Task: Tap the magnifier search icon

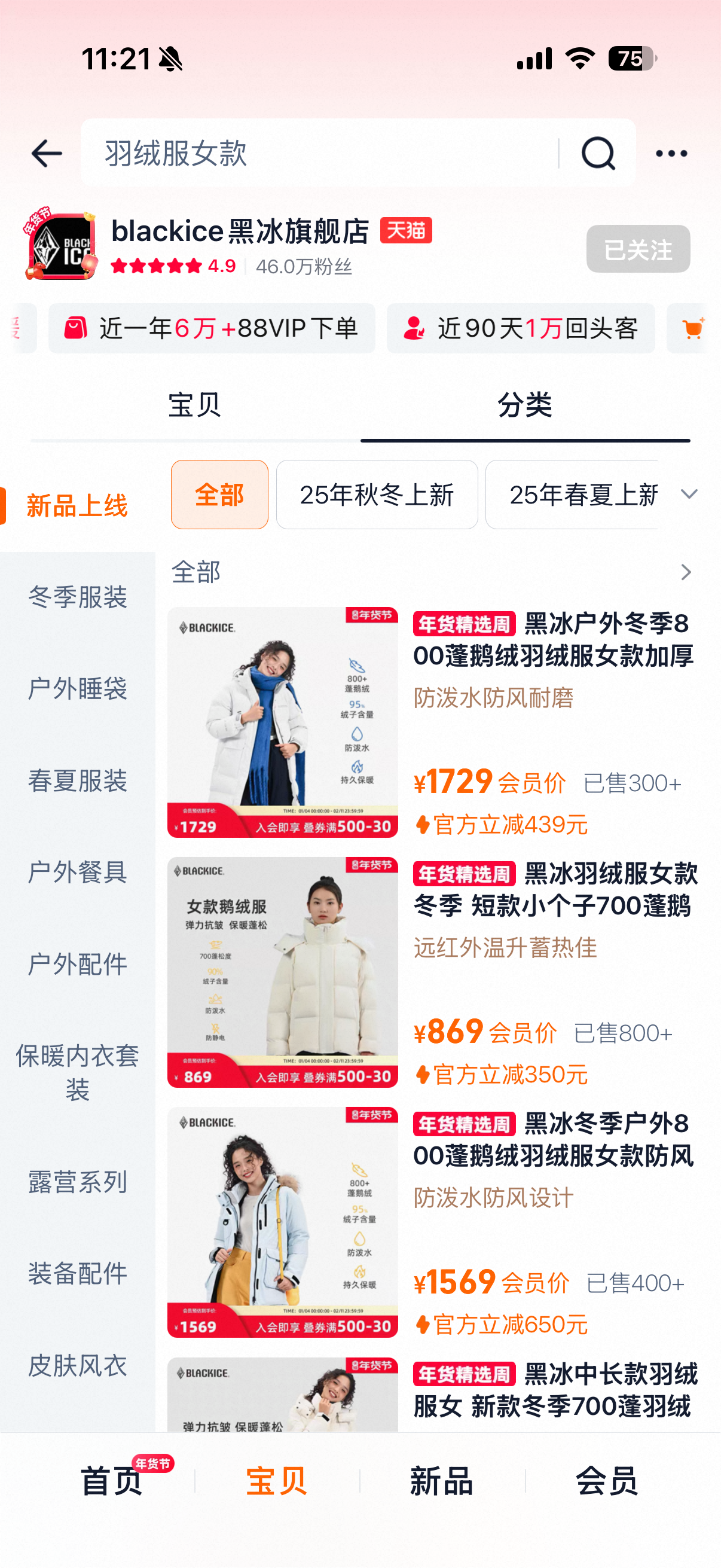Action: point(597,153)
